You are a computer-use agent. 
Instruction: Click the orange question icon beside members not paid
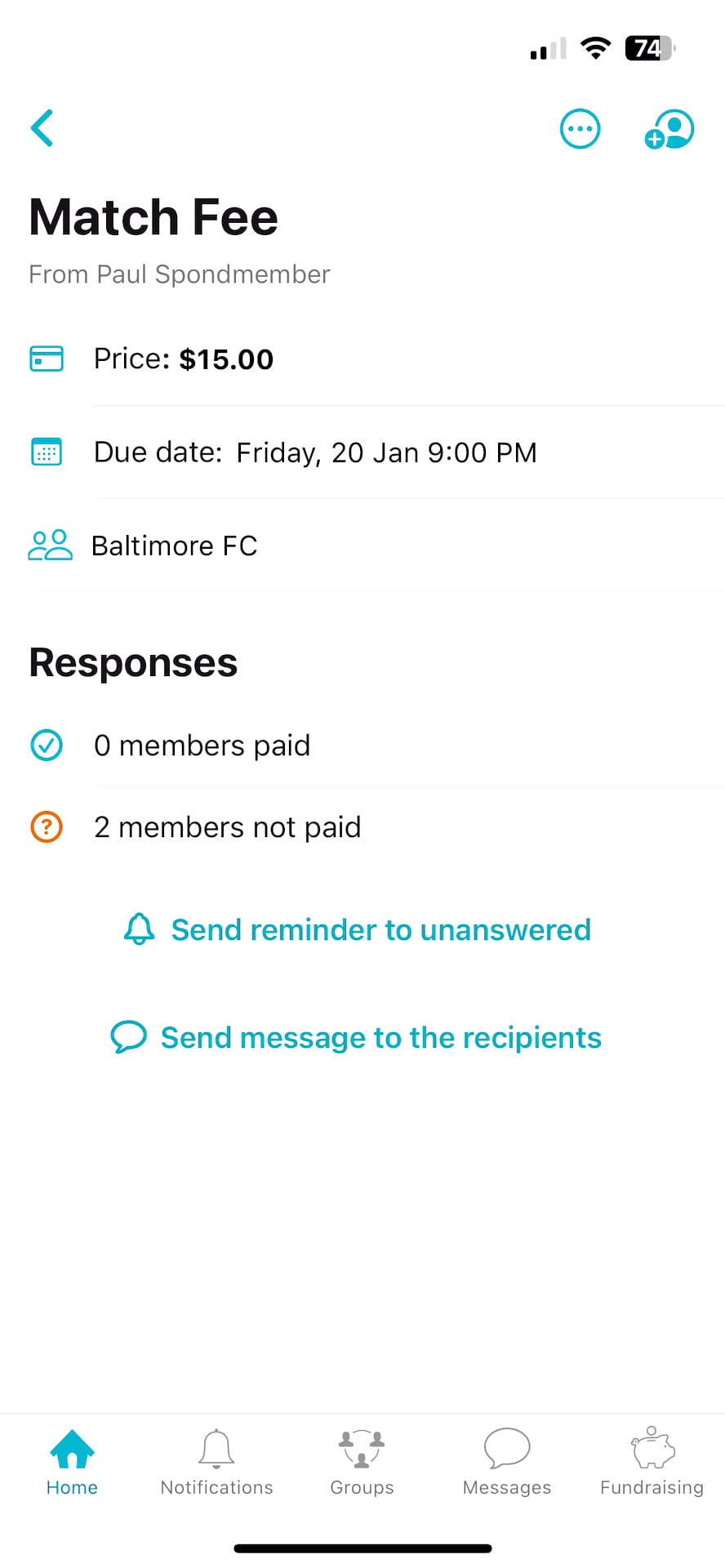[46, 826]
